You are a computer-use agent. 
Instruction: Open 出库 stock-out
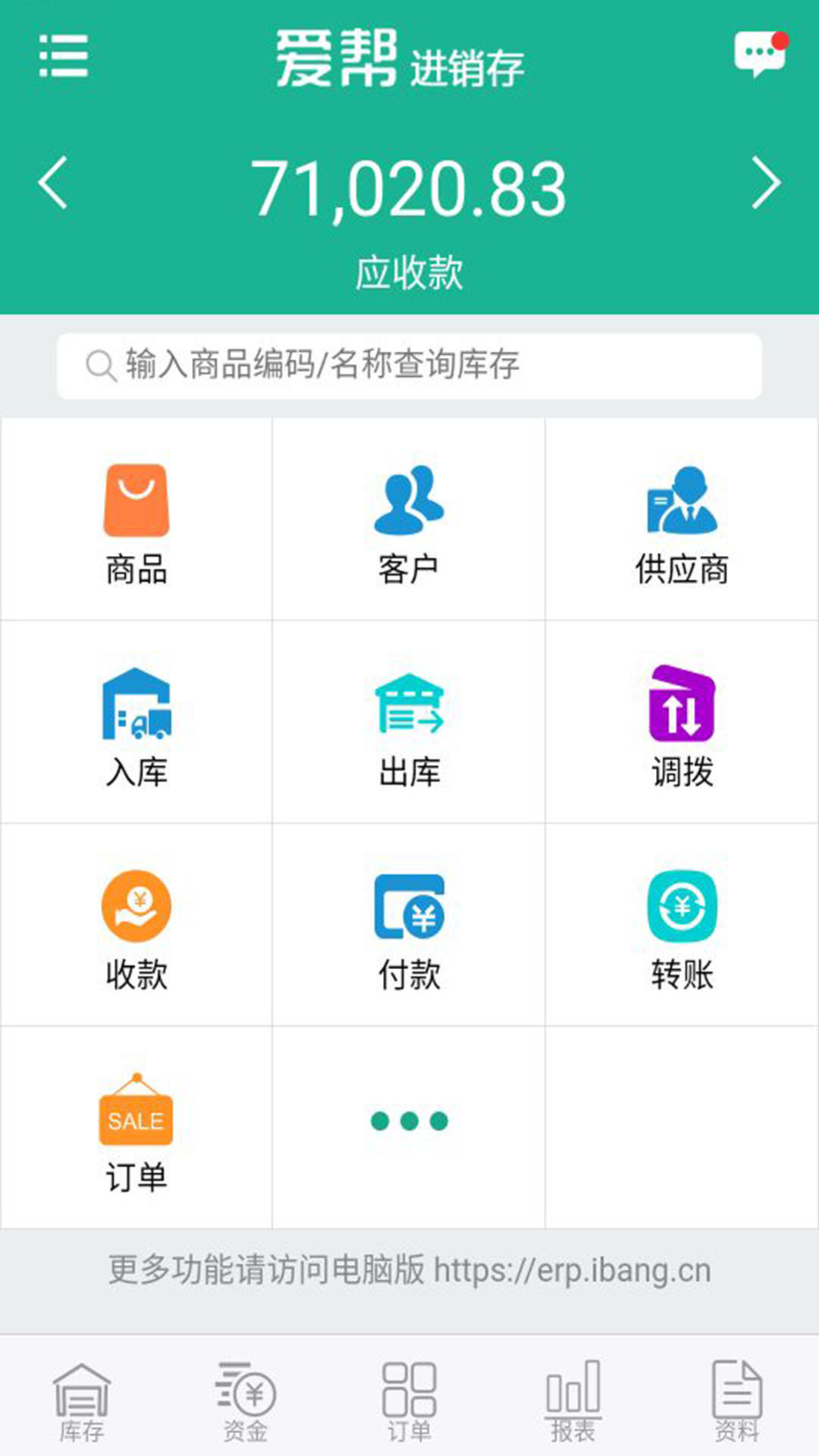409,723
